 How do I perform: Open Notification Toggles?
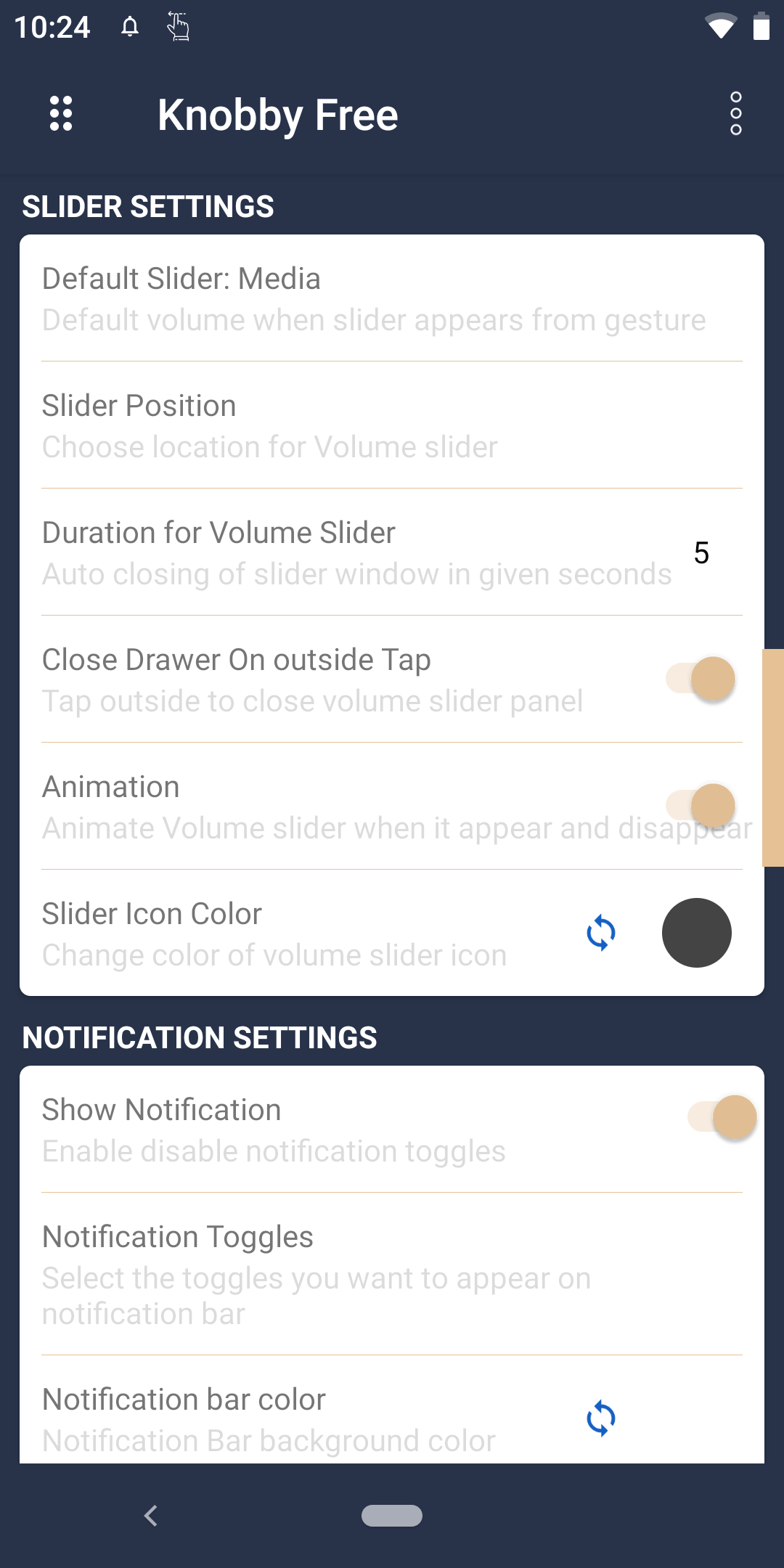[x=392, y=1274]
